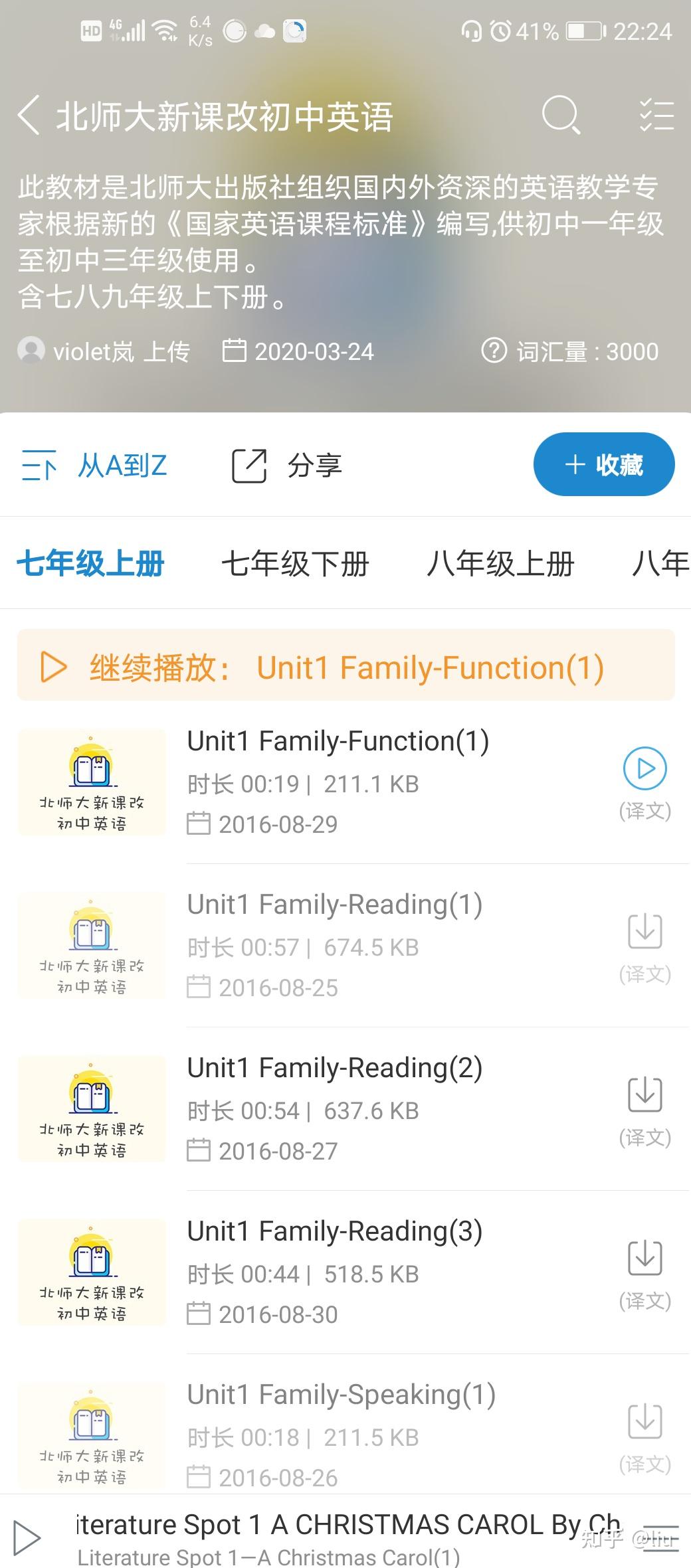The image size is (691, 1568).
Task: Open the multi-select checklist icon
Action: click(656, 116)
